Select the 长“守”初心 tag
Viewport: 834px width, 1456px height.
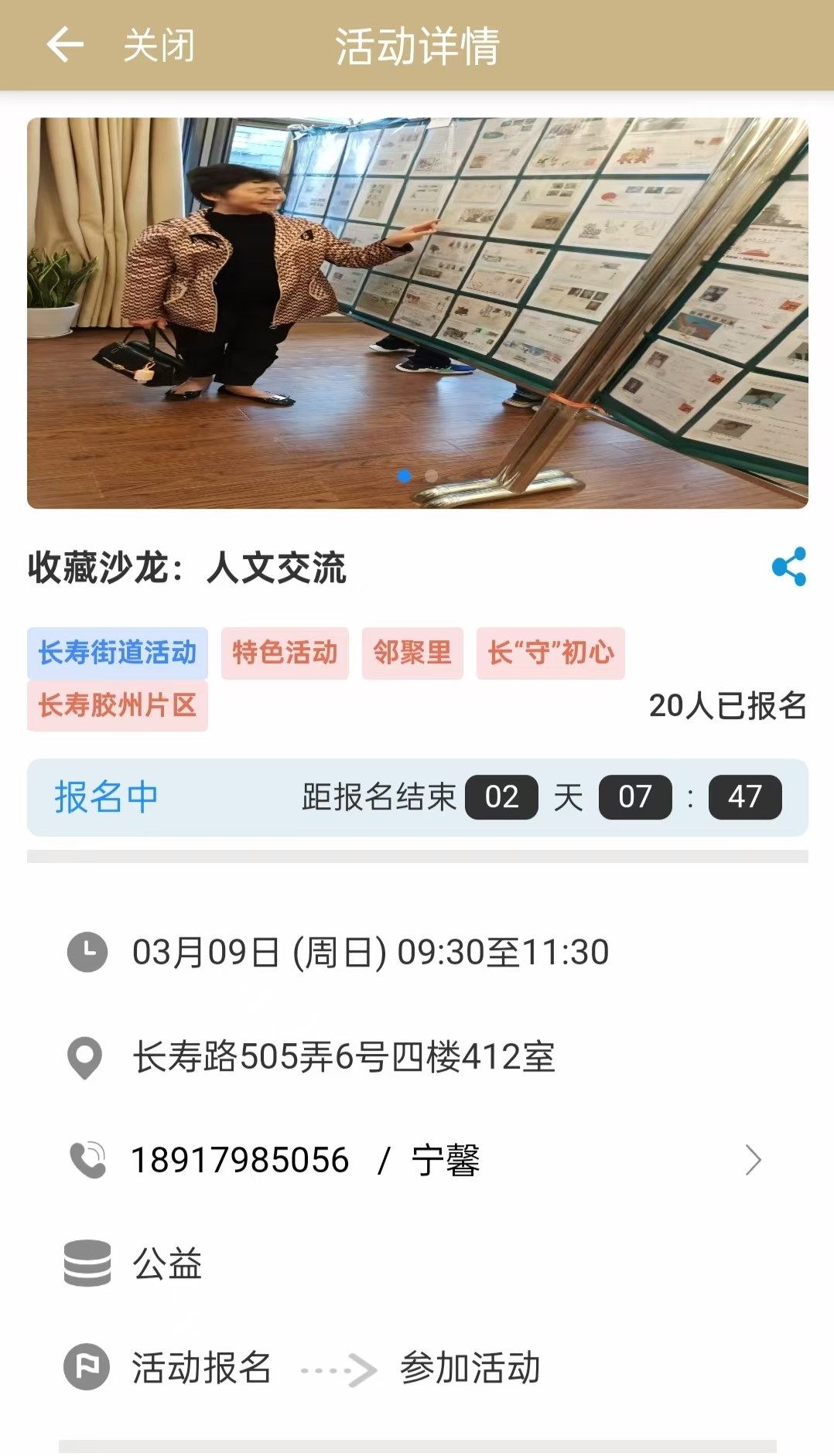point(550,653)
